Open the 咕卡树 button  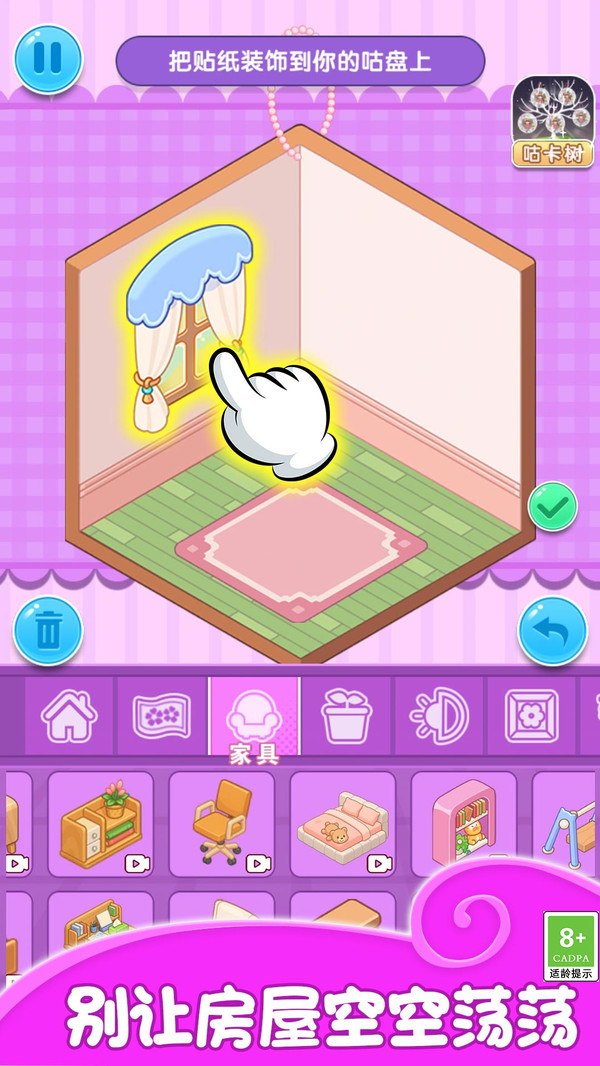tap(553, 123)
